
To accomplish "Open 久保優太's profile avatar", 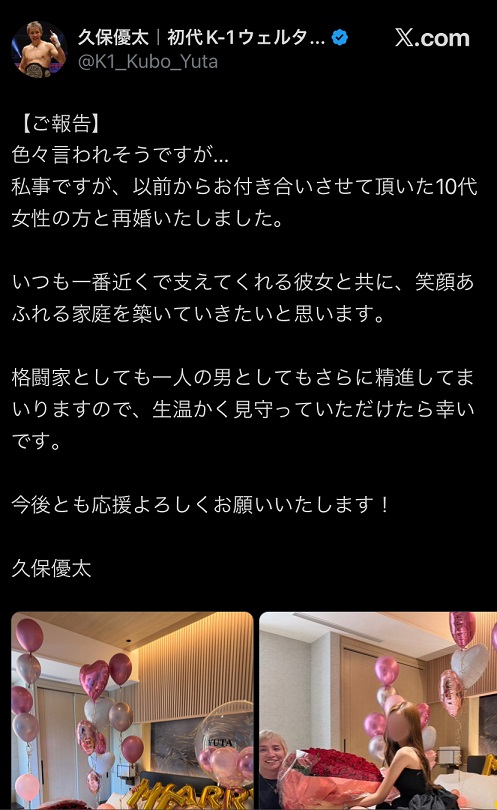I will click(x=39, y=50).
